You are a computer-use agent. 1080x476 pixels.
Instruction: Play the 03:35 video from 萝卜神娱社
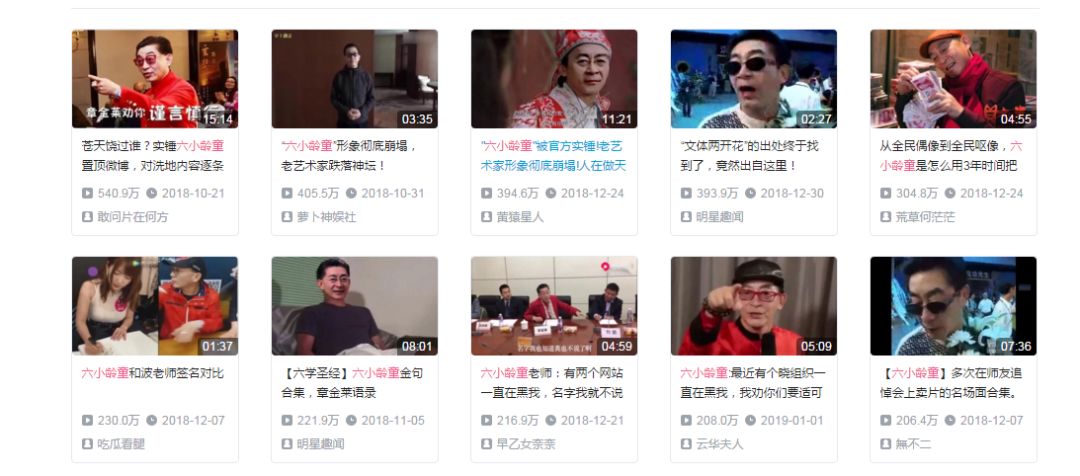pyautogui.click(x=354, y=78)
